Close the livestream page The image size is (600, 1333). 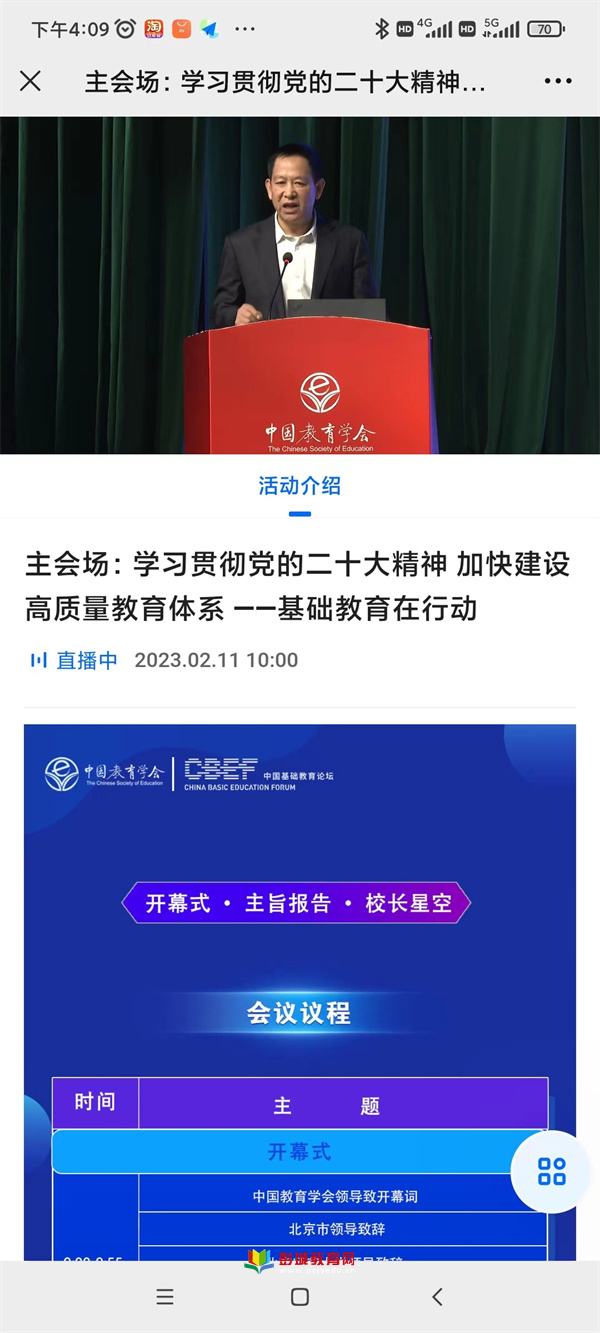coord(31,81)
